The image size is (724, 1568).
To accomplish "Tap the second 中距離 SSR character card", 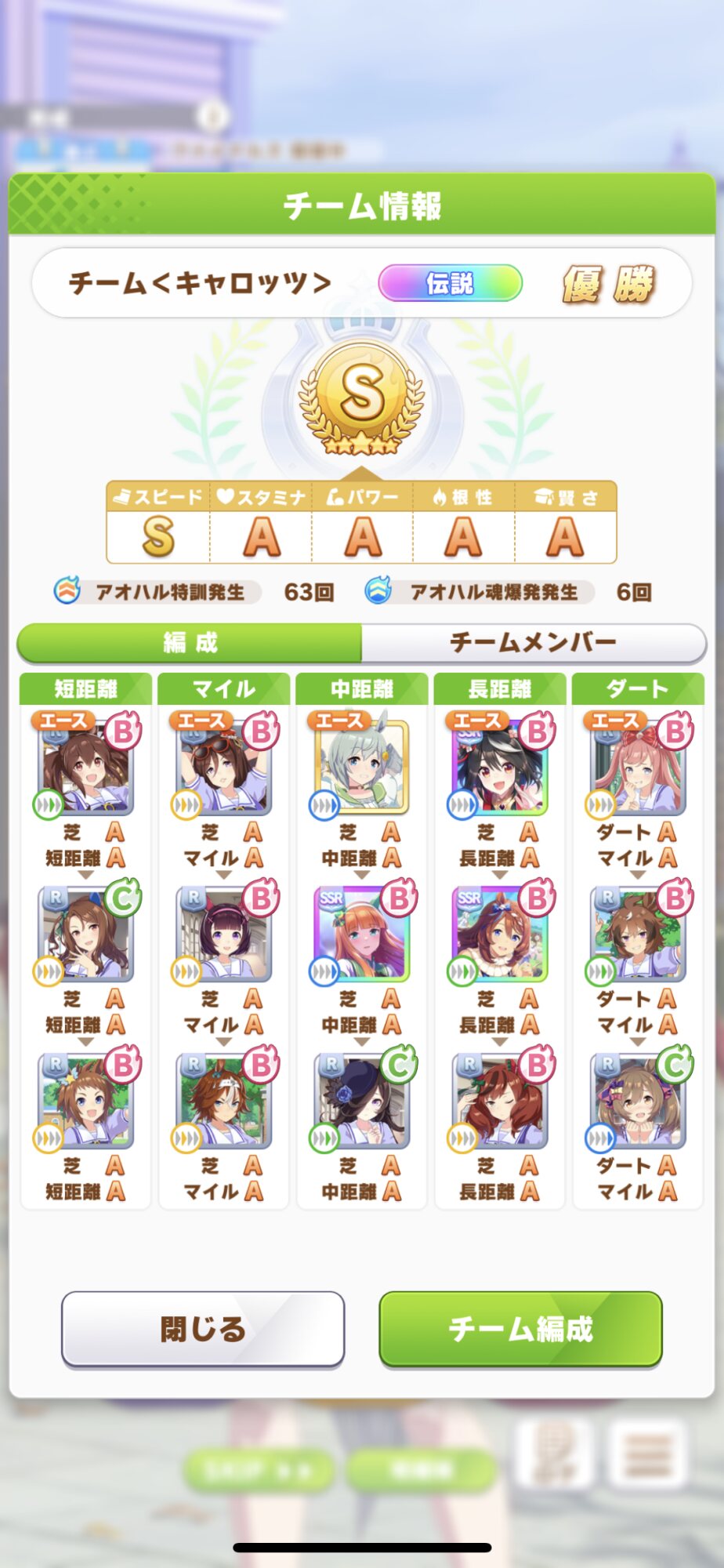I will click(362, 935).
